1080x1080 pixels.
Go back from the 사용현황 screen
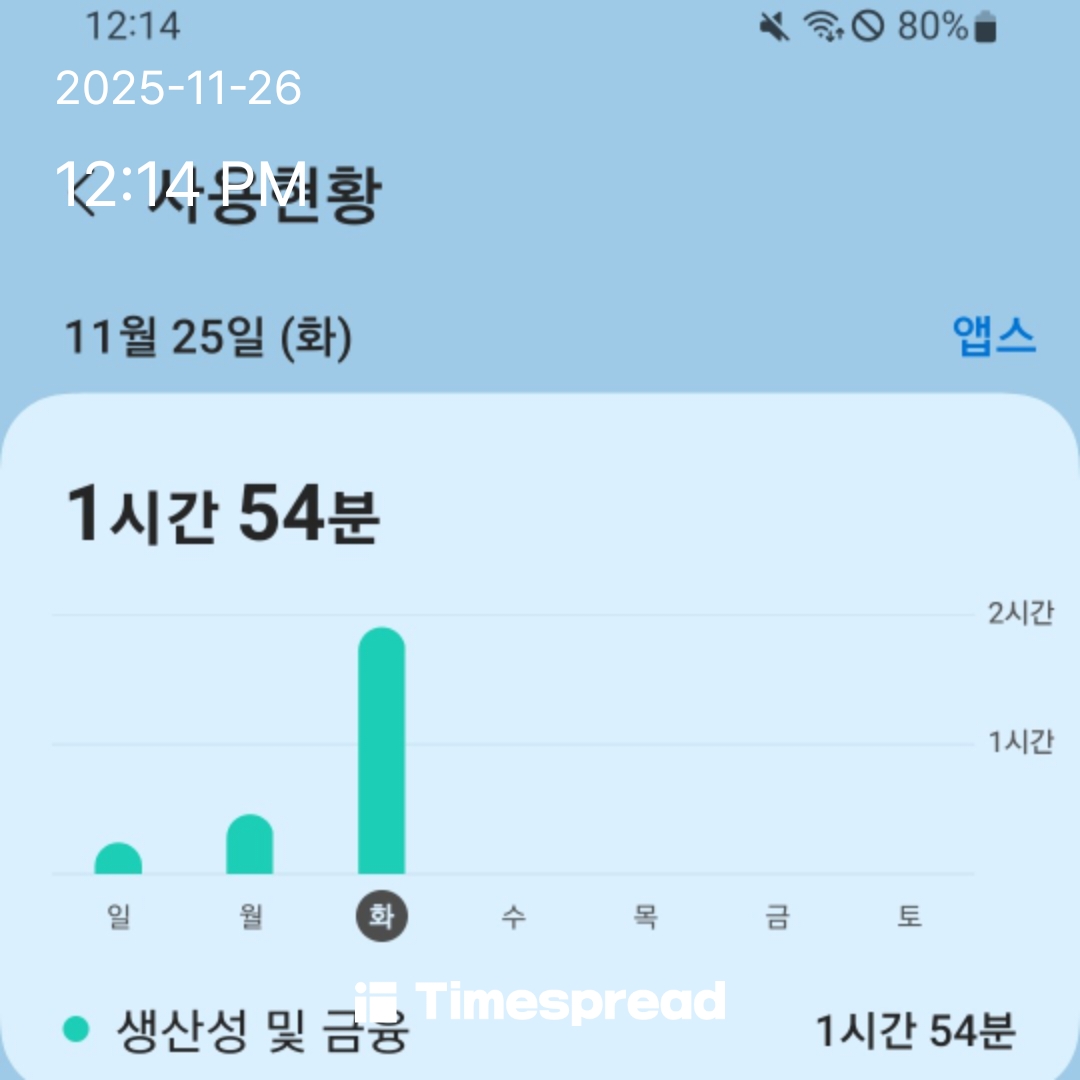point(86,197)
